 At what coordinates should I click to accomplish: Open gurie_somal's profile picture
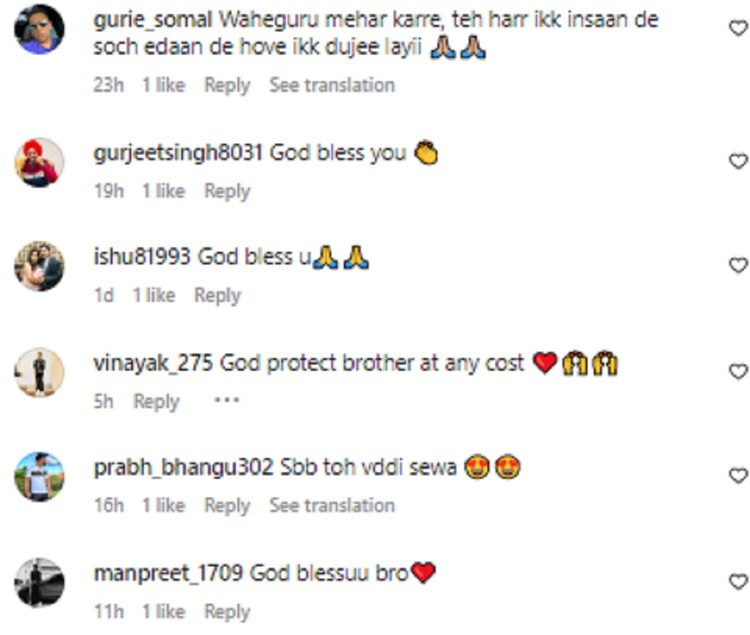40,30
